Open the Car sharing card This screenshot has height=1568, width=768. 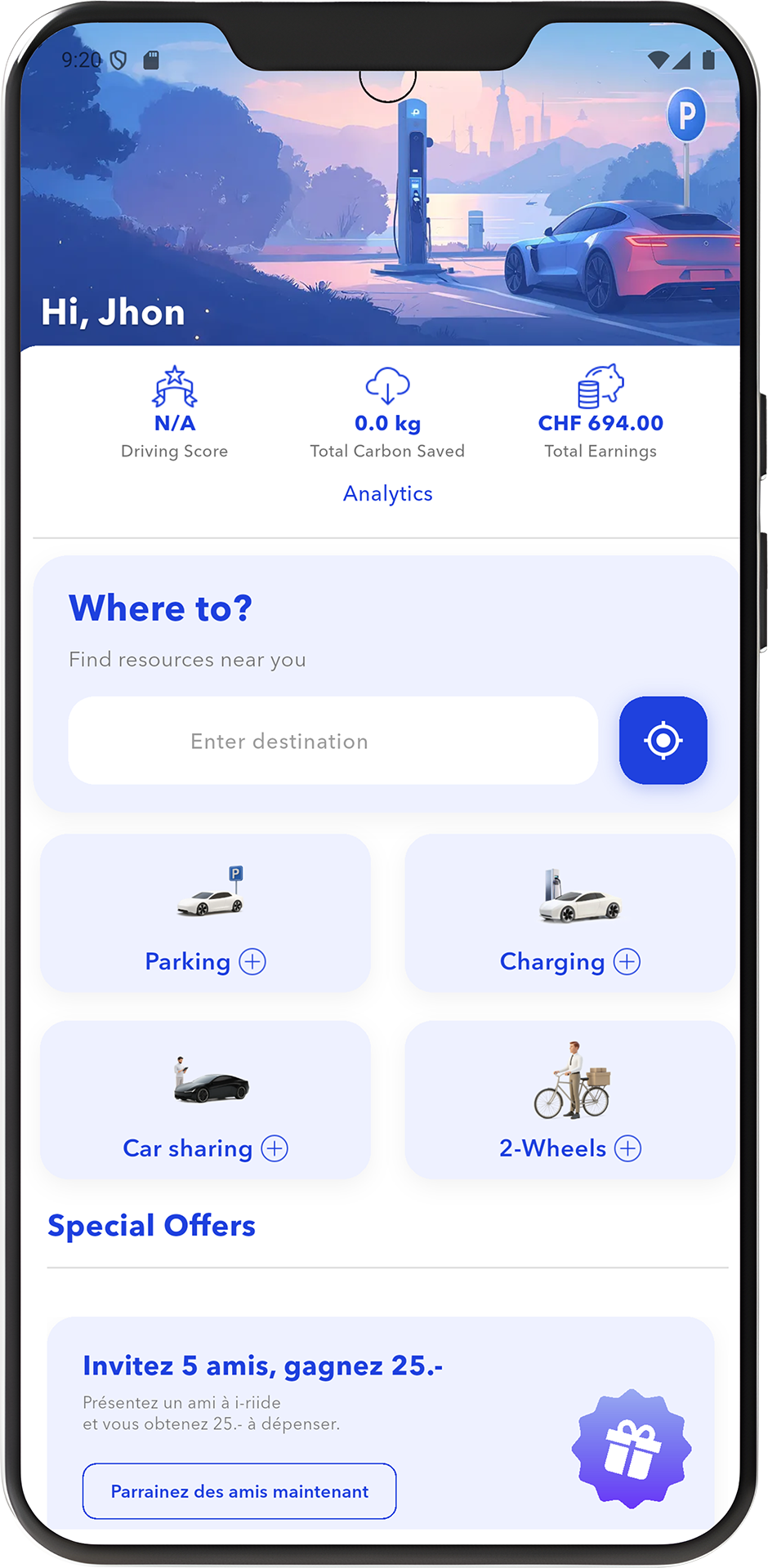(205, 1099)
